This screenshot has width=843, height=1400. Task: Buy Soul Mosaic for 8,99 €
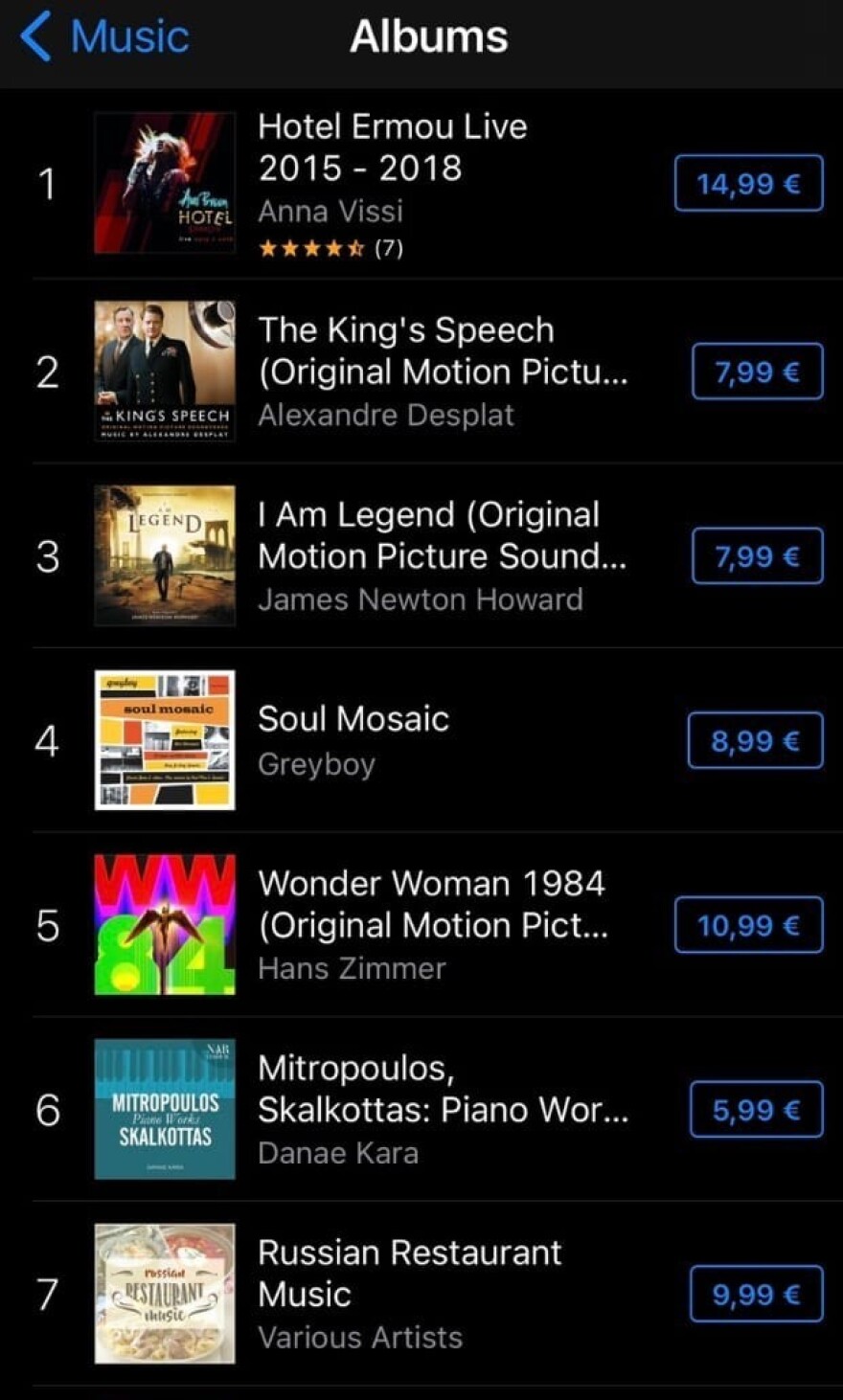click(755, 741)
